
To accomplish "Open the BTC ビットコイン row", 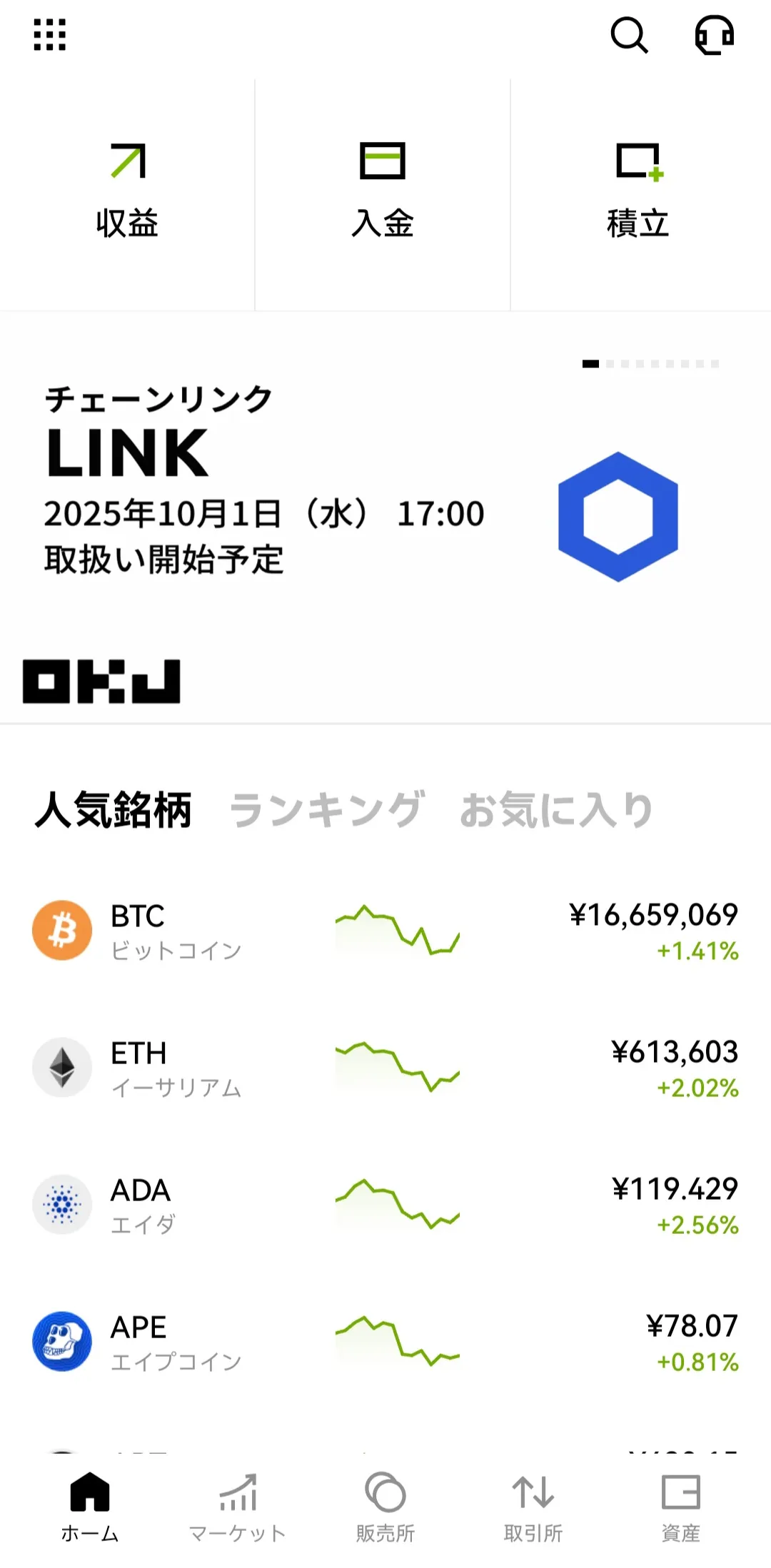I will 385,931.
